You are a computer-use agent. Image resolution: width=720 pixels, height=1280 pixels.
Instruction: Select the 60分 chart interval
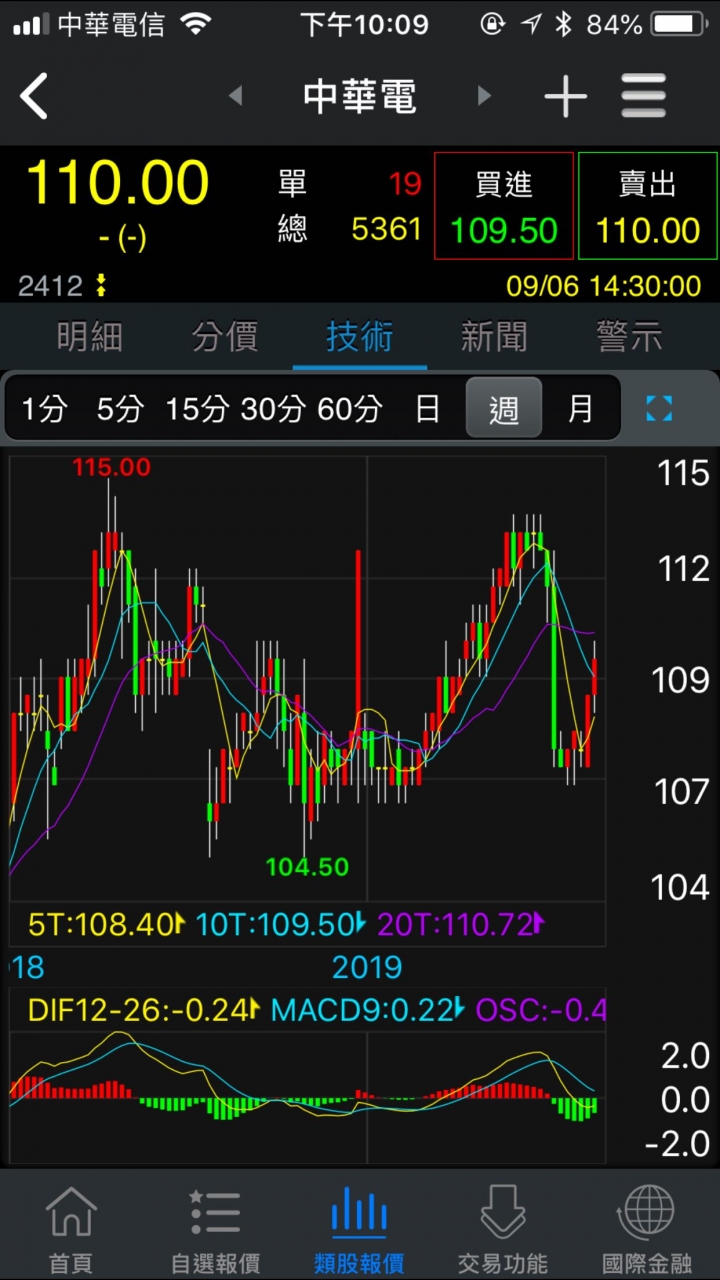350,408
